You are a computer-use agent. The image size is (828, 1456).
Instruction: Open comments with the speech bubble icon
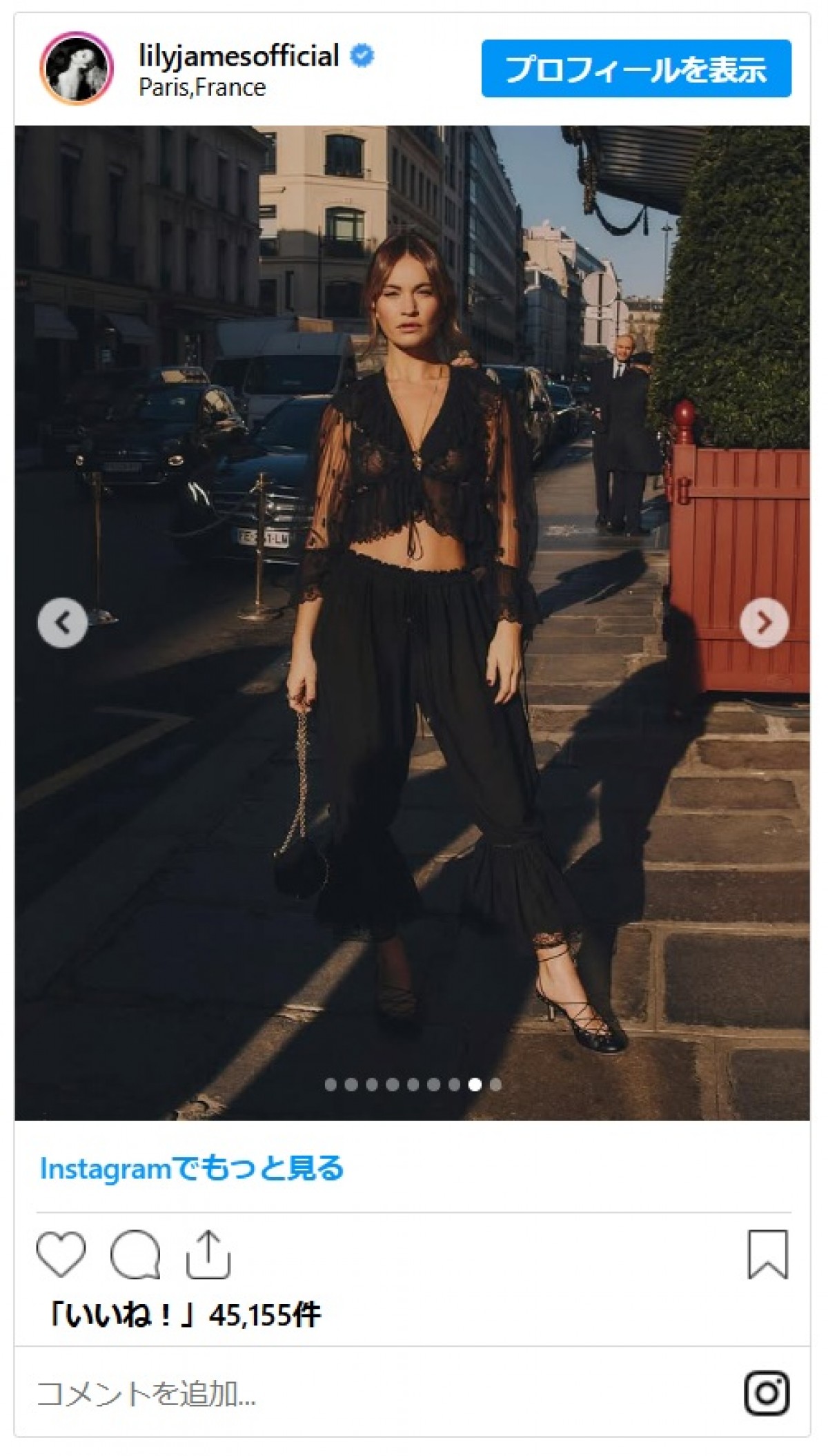pyautogui.click(x=135, y=1254)
